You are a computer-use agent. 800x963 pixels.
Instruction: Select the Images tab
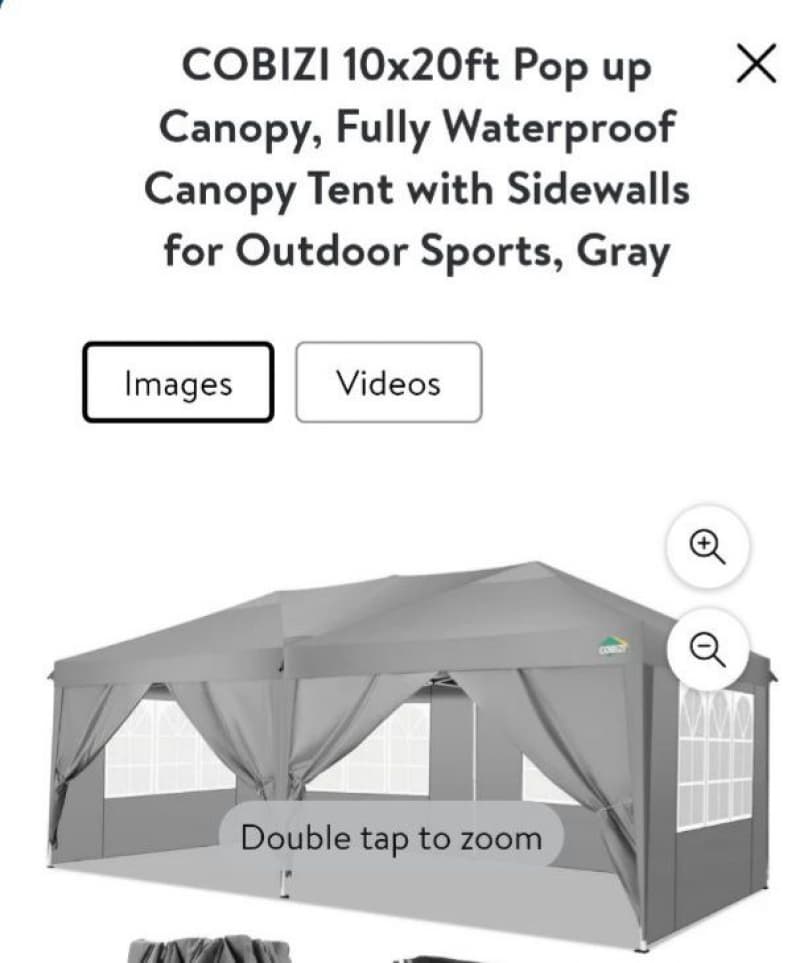(178, 383)
